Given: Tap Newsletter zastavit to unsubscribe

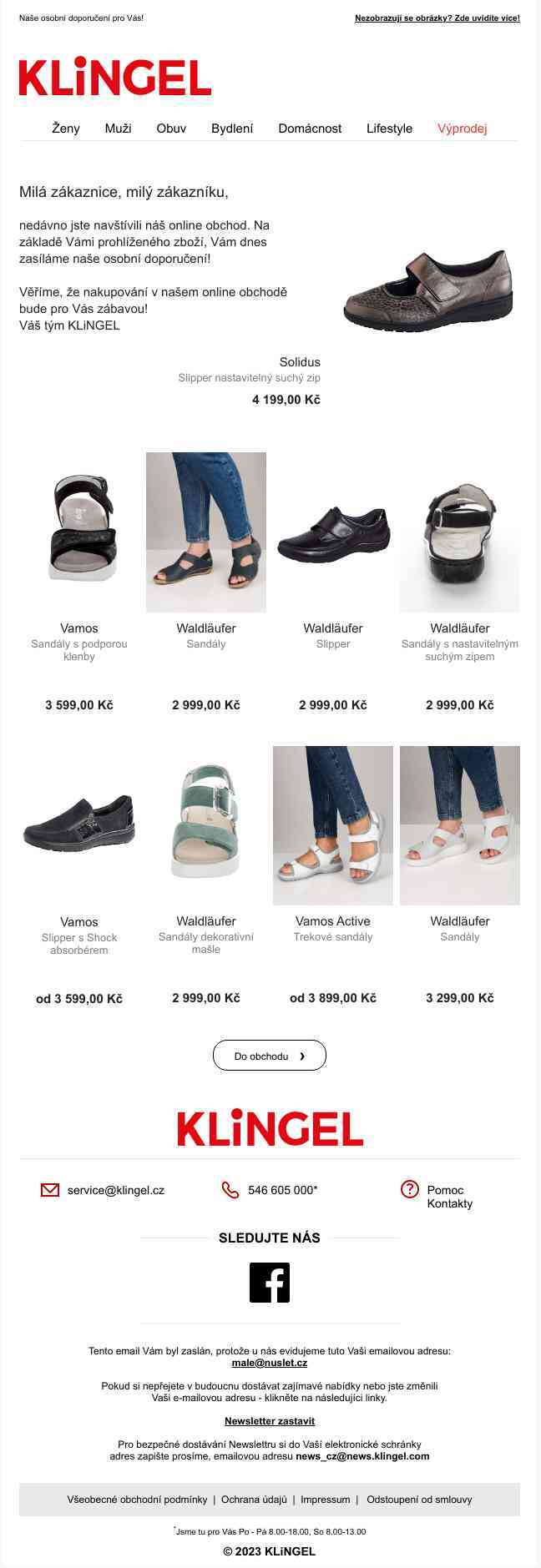Looking at the screenshot, I should coord(270,1420).
